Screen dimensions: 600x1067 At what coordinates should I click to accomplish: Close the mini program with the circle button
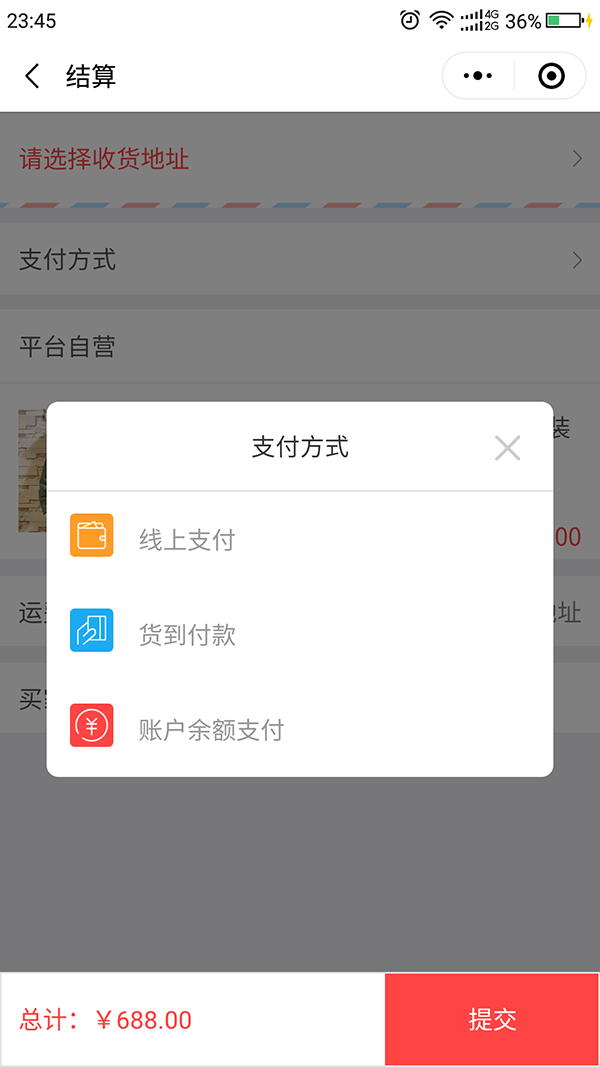point(551,76)
